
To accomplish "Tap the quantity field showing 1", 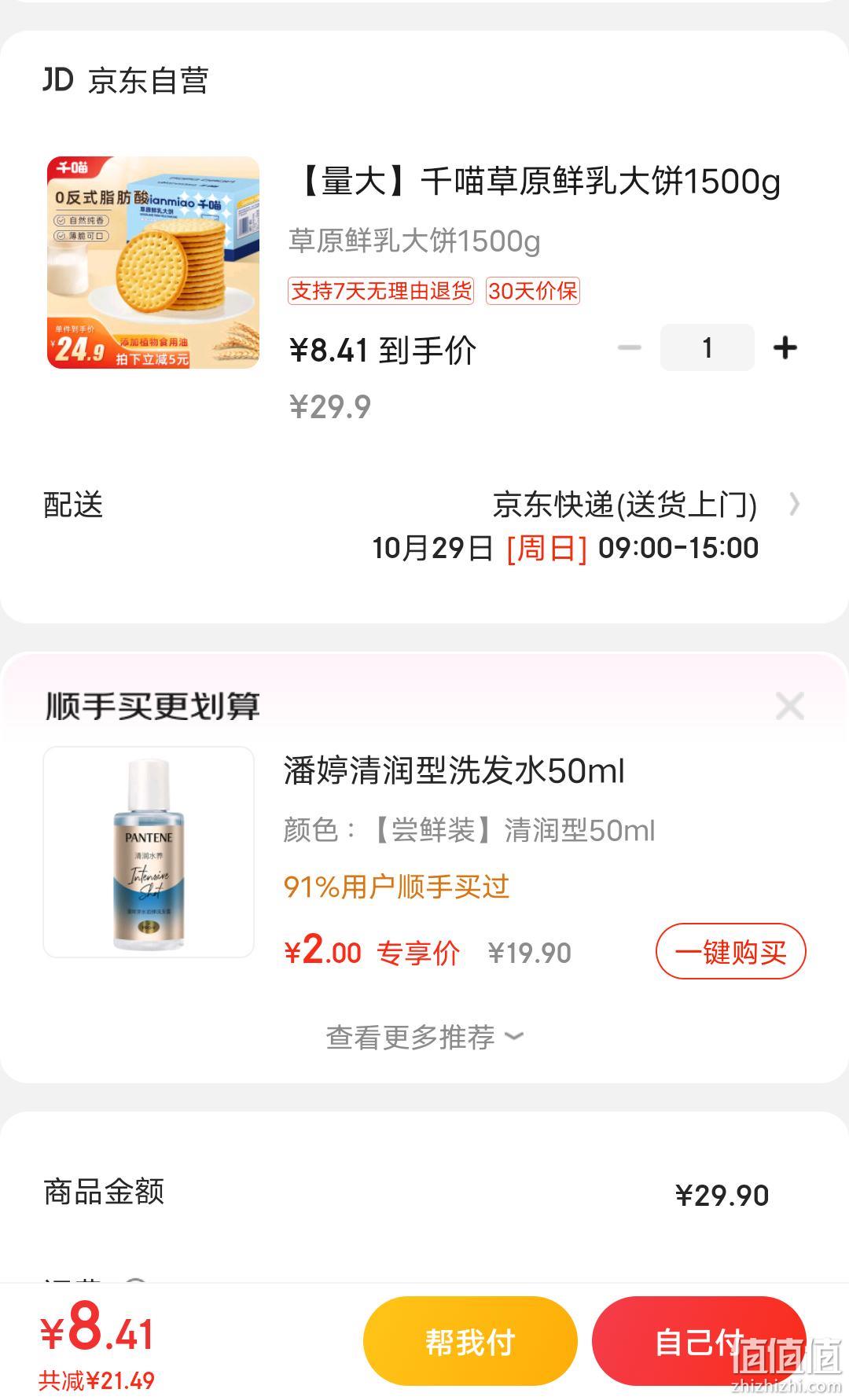I will tap(707, 347).
